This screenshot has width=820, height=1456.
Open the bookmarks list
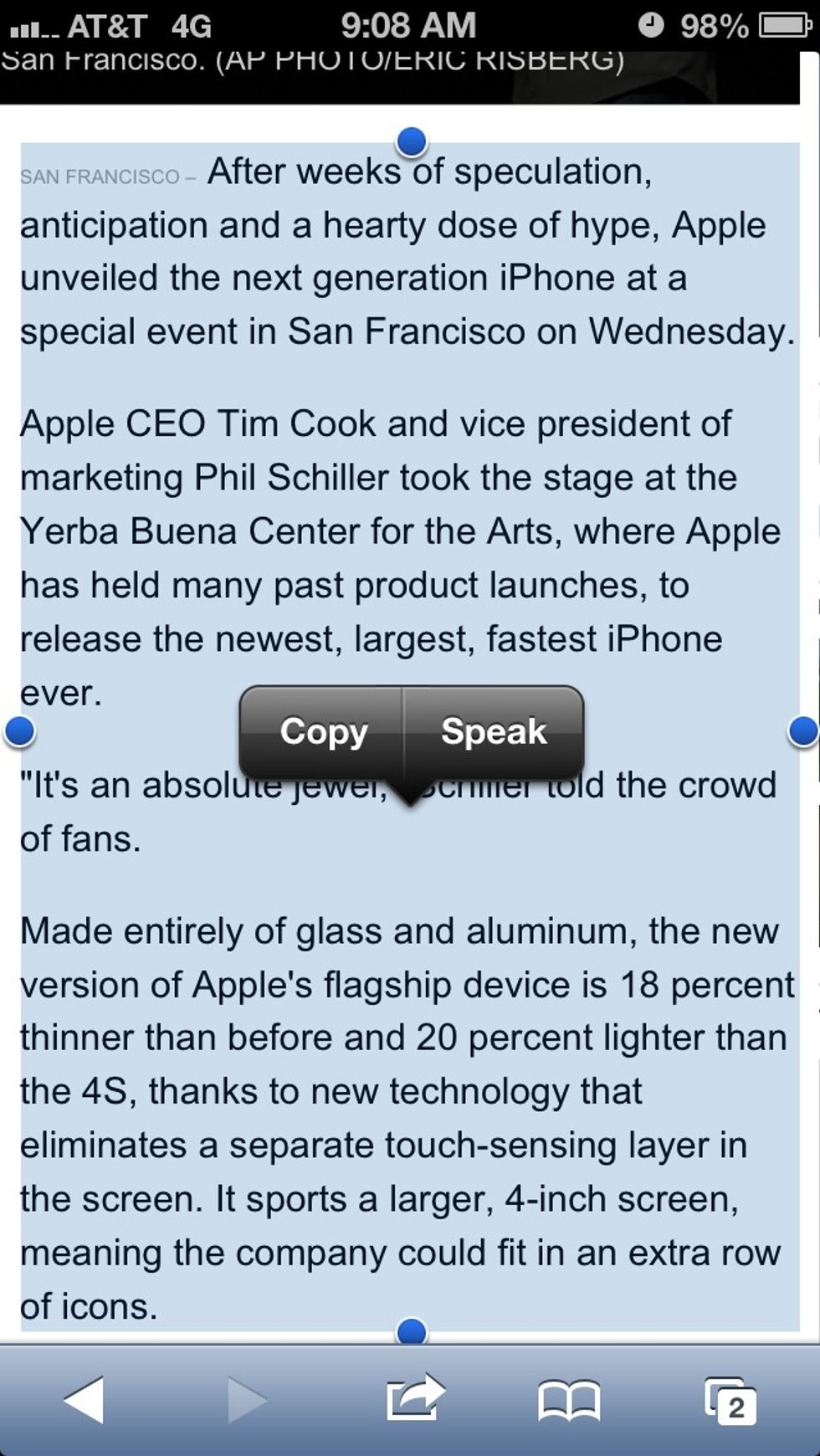569,1401
